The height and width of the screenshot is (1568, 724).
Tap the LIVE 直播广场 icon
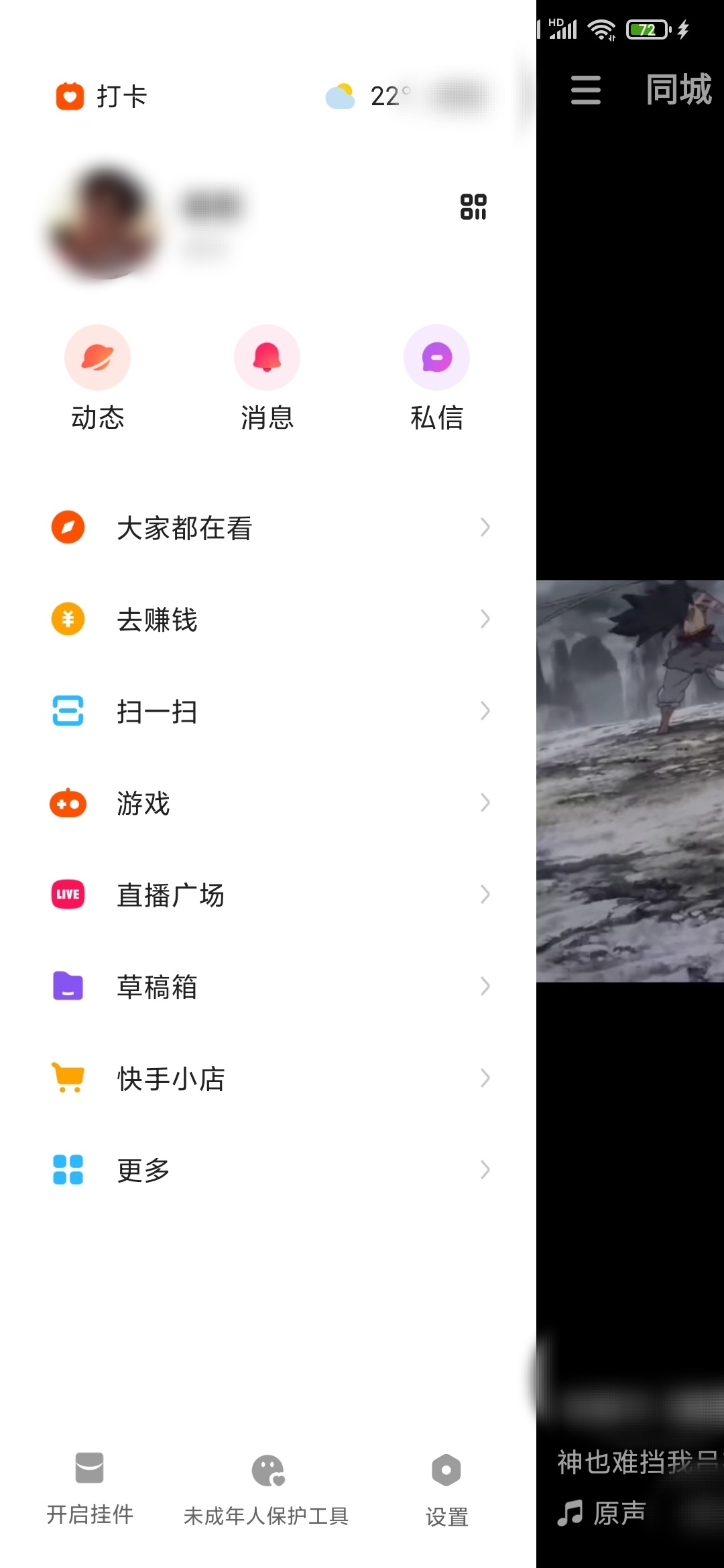coord(66,895)
